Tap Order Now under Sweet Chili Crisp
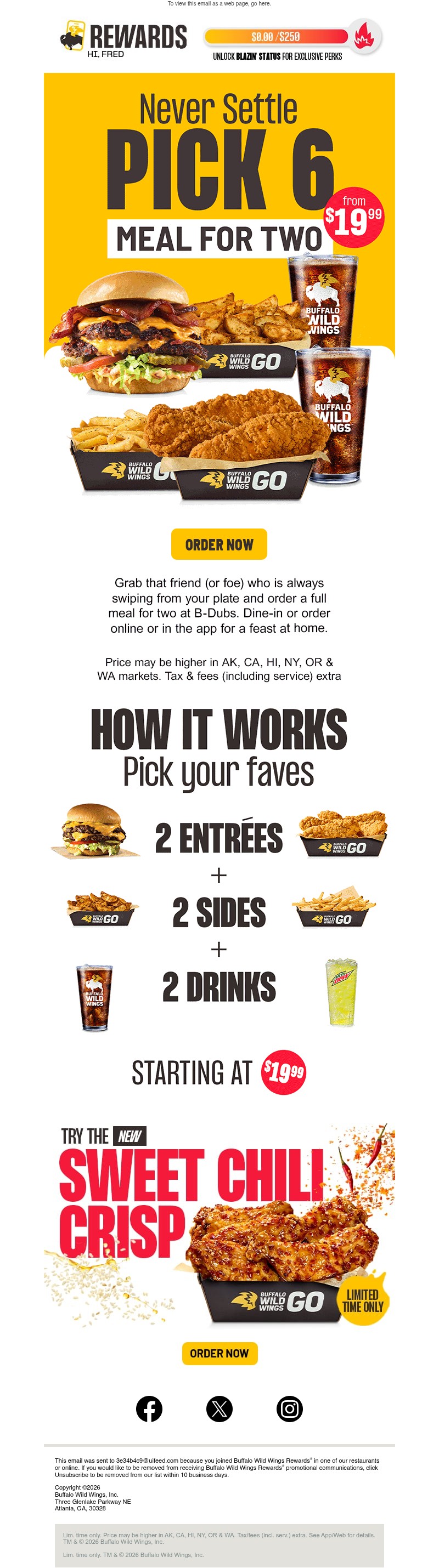439x1568 pixels. (219, 1353)
